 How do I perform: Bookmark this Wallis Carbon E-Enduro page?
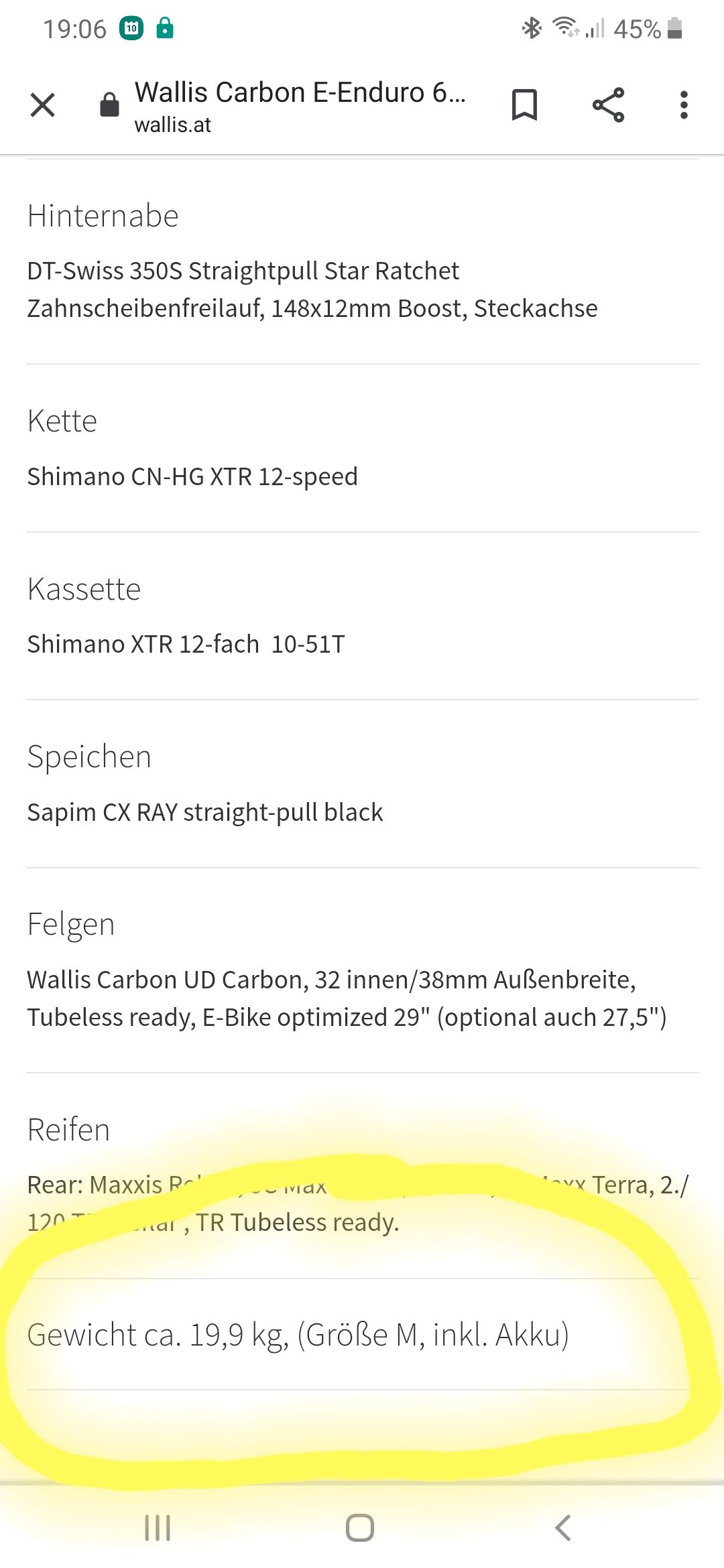pyautogui.click(x=524, y=105)
